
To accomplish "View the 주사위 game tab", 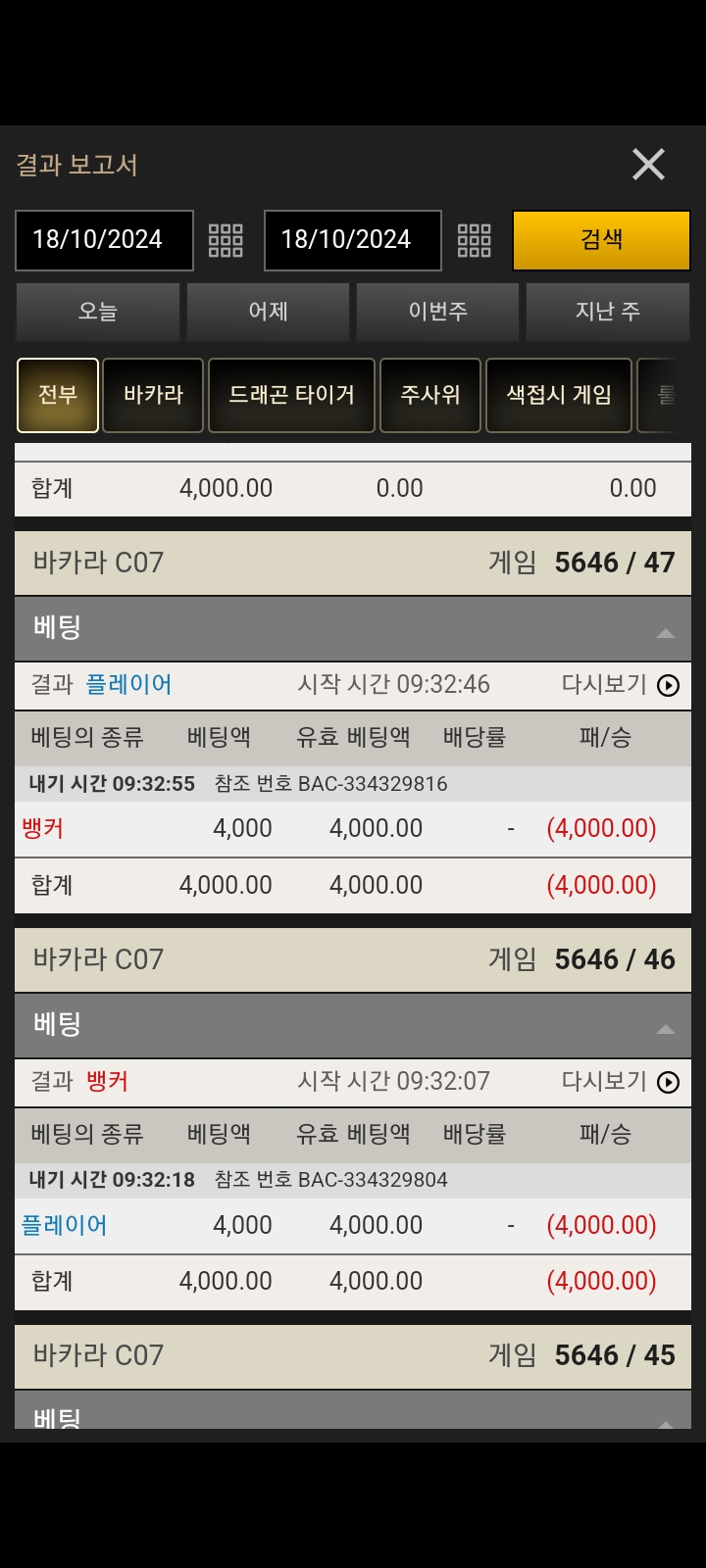I will (x=430, y=395).
